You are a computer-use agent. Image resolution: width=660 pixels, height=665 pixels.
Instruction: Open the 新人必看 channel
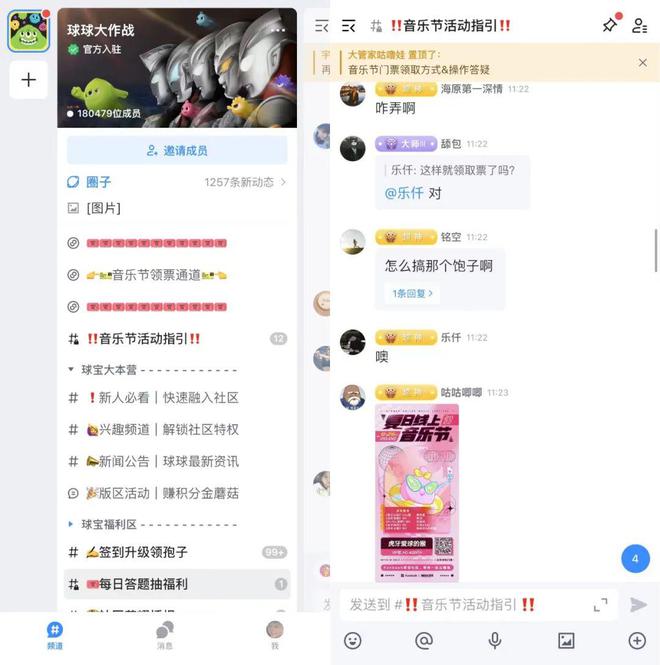(167, 397)
